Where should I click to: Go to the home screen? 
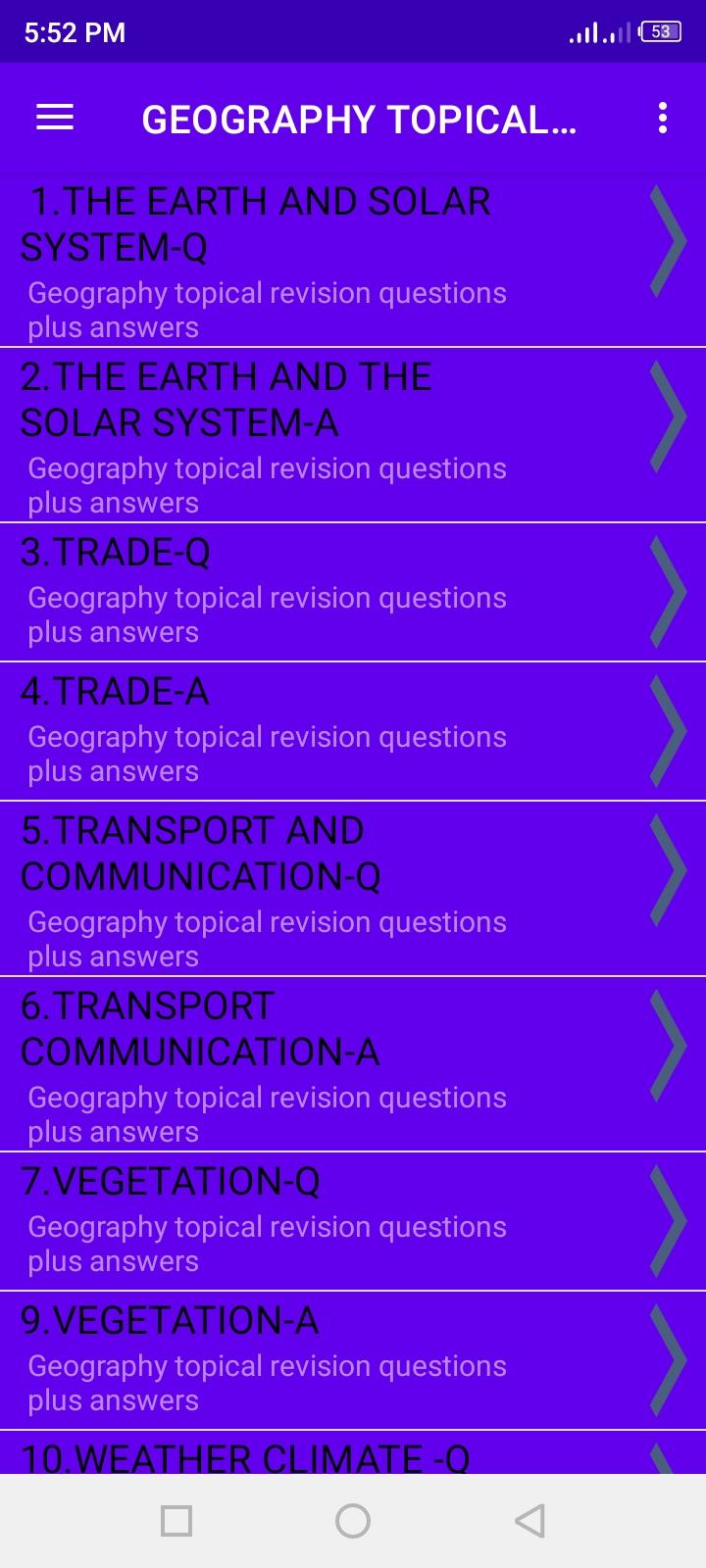point(353,1521)
